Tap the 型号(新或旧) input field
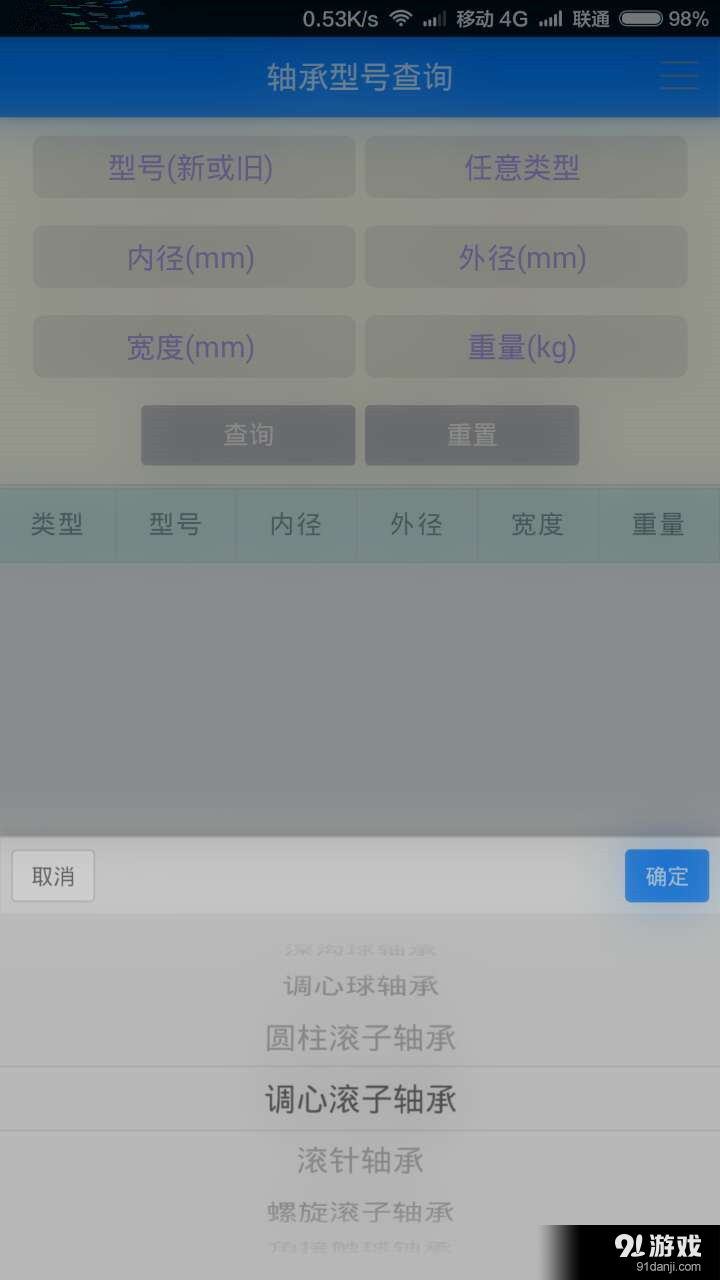The height and width of the screenshot is (1280, 720). (x=194, y=167)
